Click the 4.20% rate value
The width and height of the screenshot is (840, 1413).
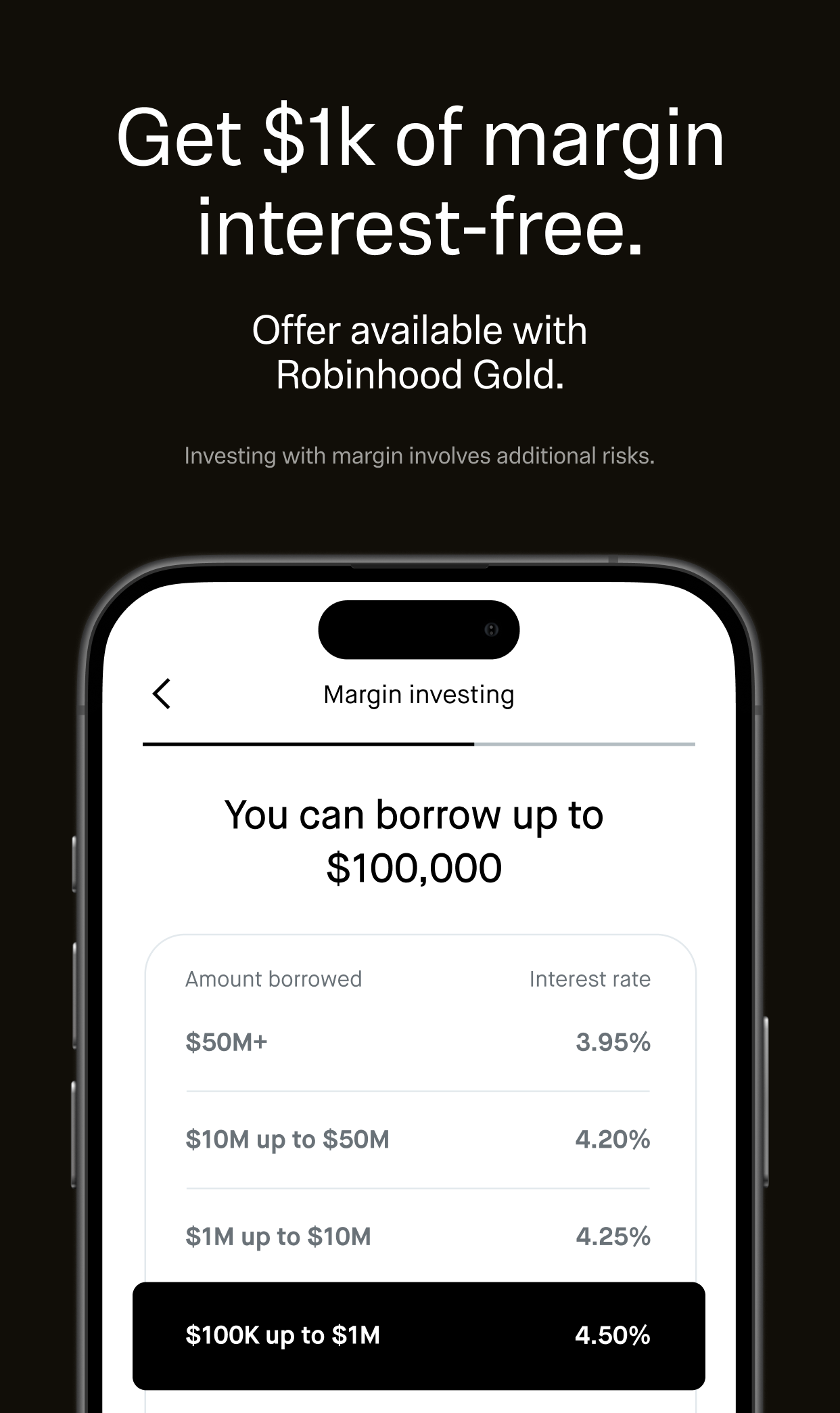click(612, 1140)
